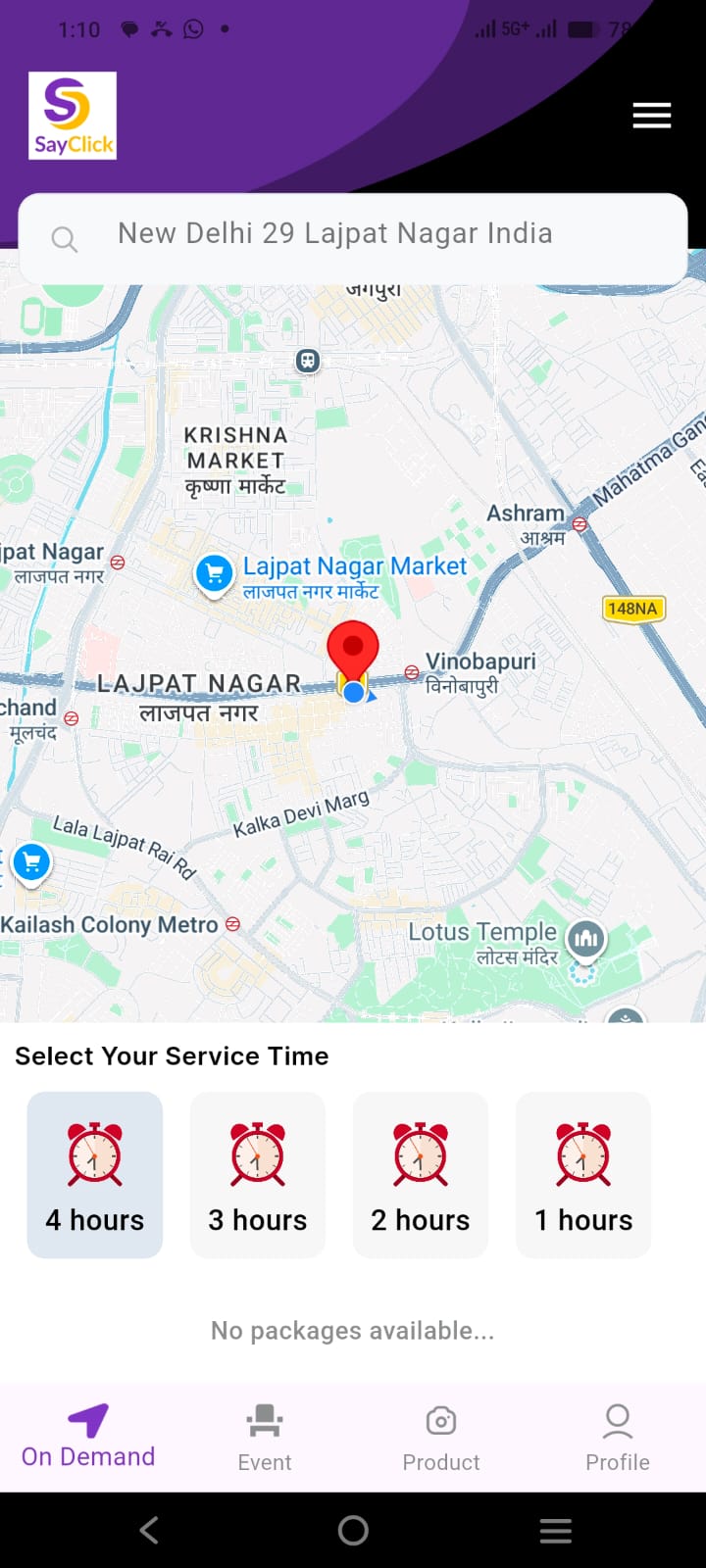Select the 1 hours service time
The height and width of the screenshot is (1568, 706).
[583, 1174]
